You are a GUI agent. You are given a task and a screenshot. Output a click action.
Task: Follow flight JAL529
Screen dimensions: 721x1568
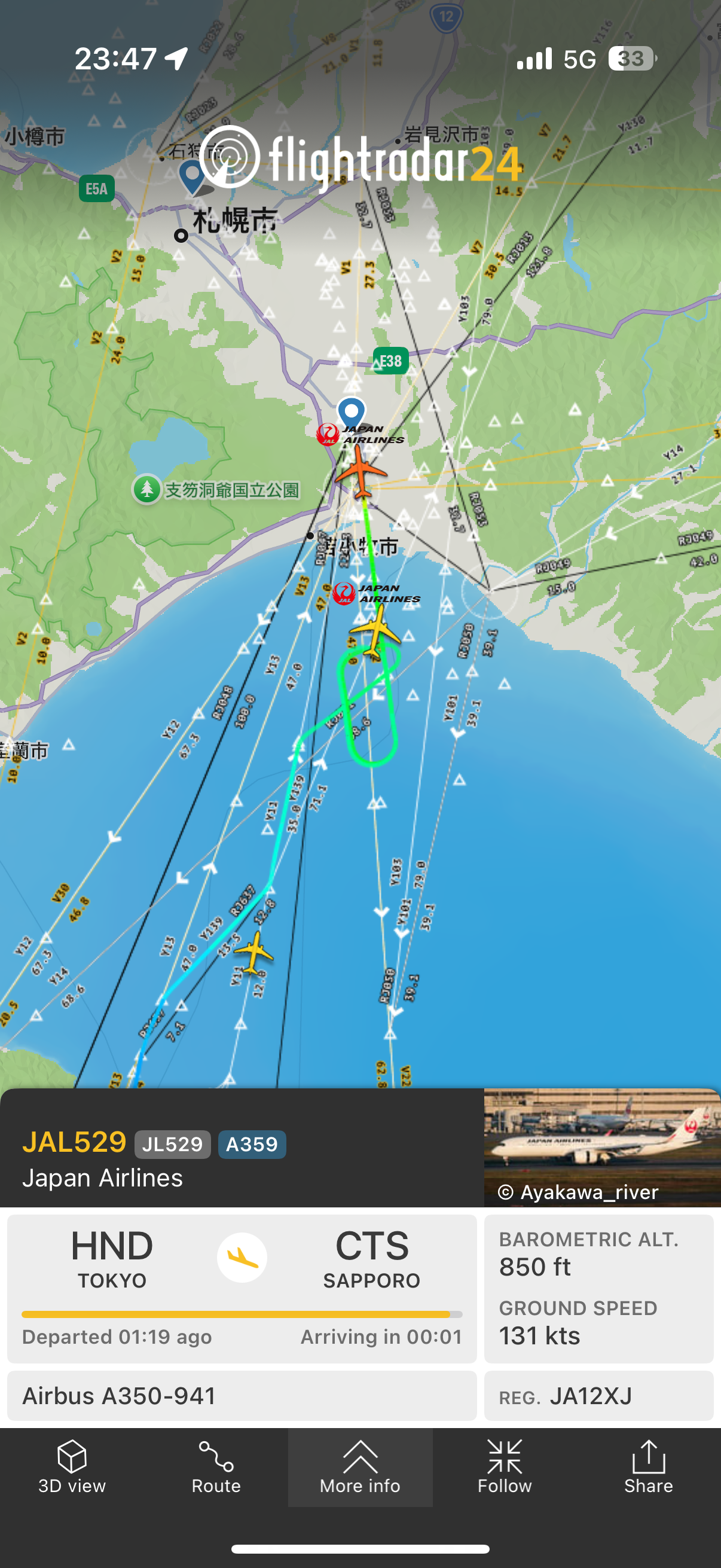click(505, 1467)
